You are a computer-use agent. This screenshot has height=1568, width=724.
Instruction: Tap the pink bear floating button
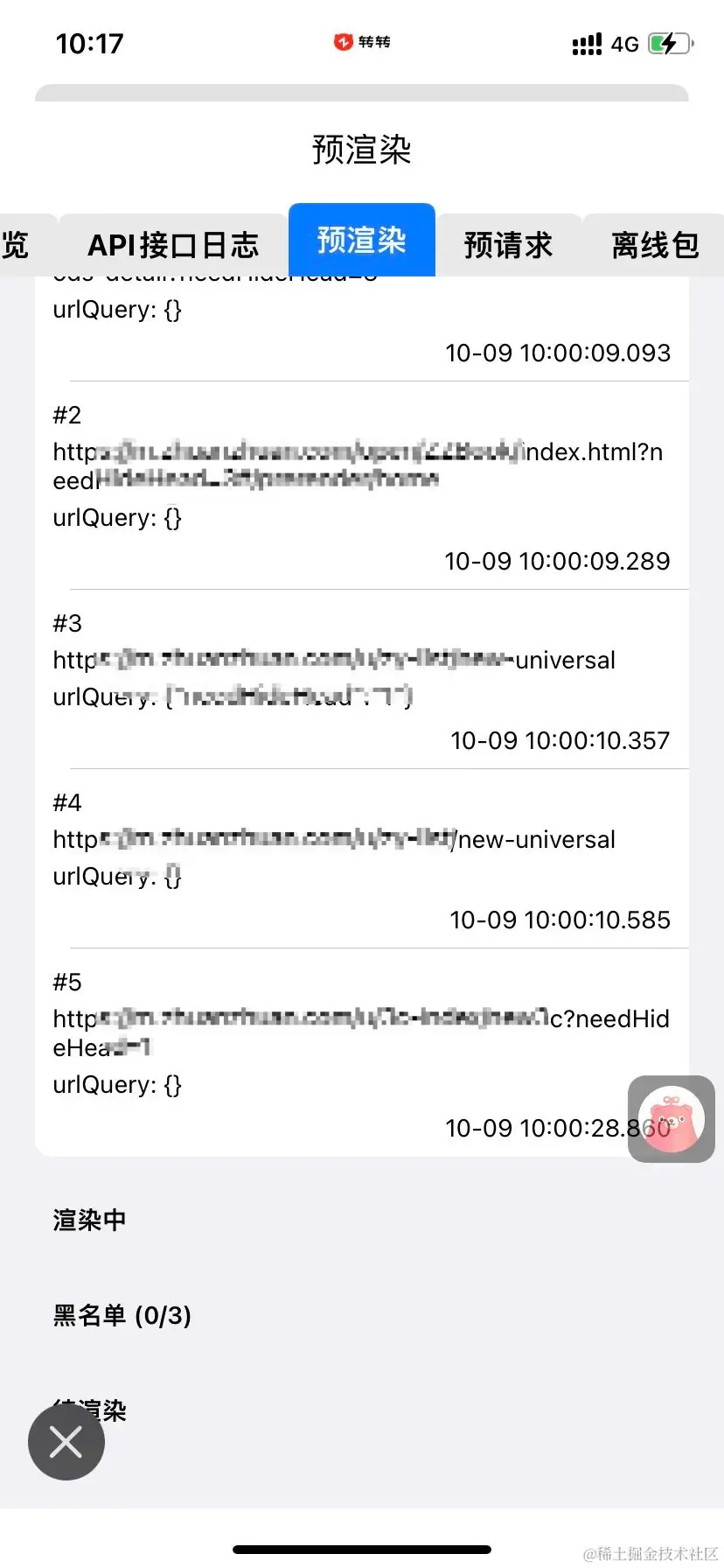[672, 1119]
